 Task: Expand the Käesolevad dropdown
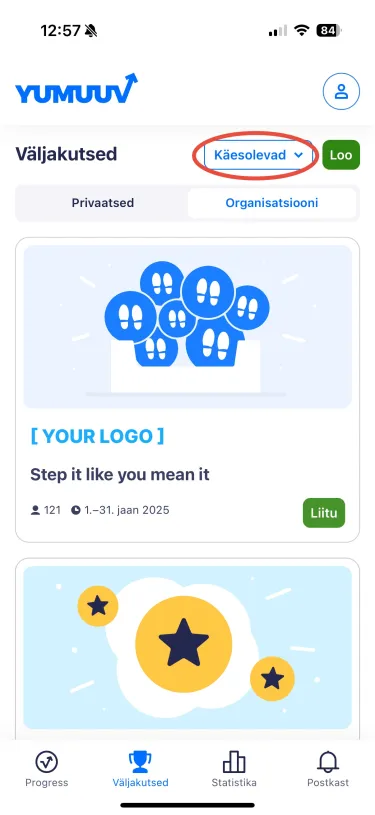258,155
